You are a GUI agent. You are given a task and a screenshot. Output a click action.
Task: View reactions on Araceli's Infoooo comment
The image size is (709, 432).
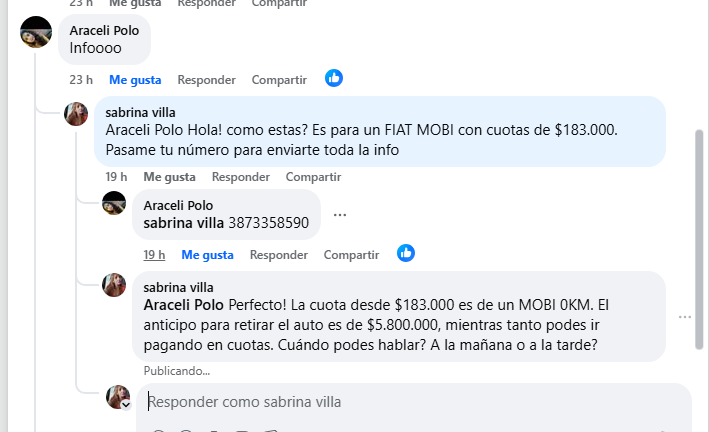coord(334,78)
